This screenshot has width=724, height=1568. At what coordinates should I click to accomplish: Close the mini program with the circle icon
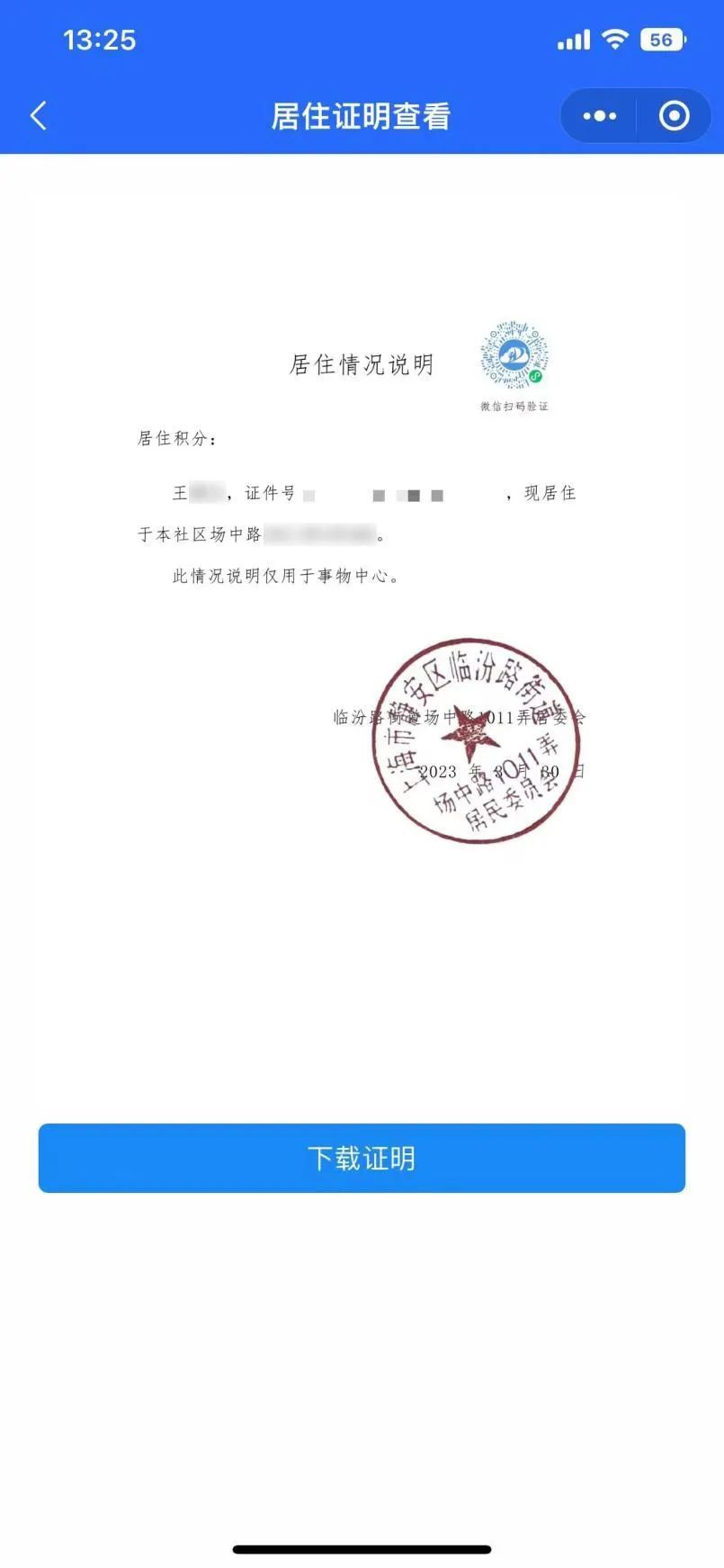(674, 116)
